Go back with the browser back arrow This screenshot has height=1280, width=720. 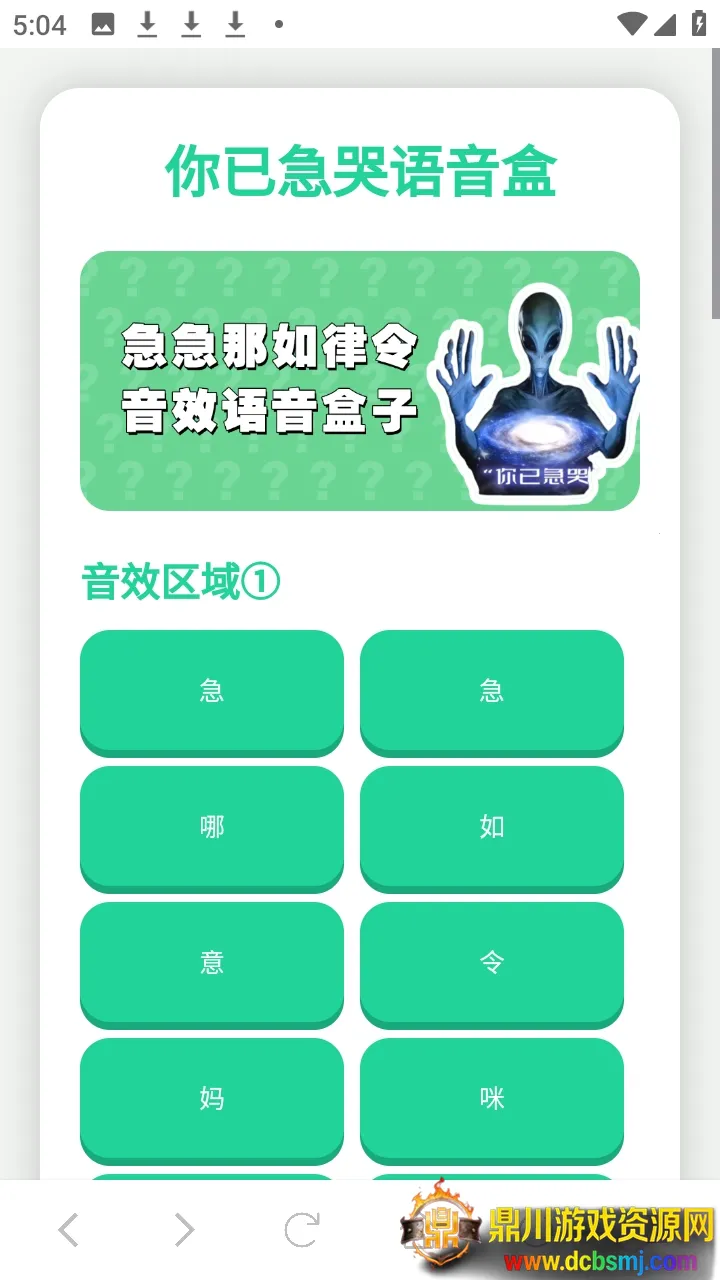click(68, 1230)
